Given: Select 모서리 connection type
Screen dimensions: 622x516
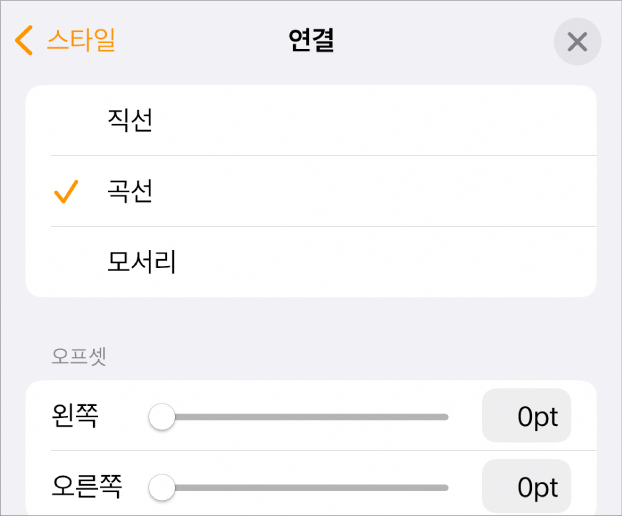Looking at the screenshot, I should (x=310, y=262).
